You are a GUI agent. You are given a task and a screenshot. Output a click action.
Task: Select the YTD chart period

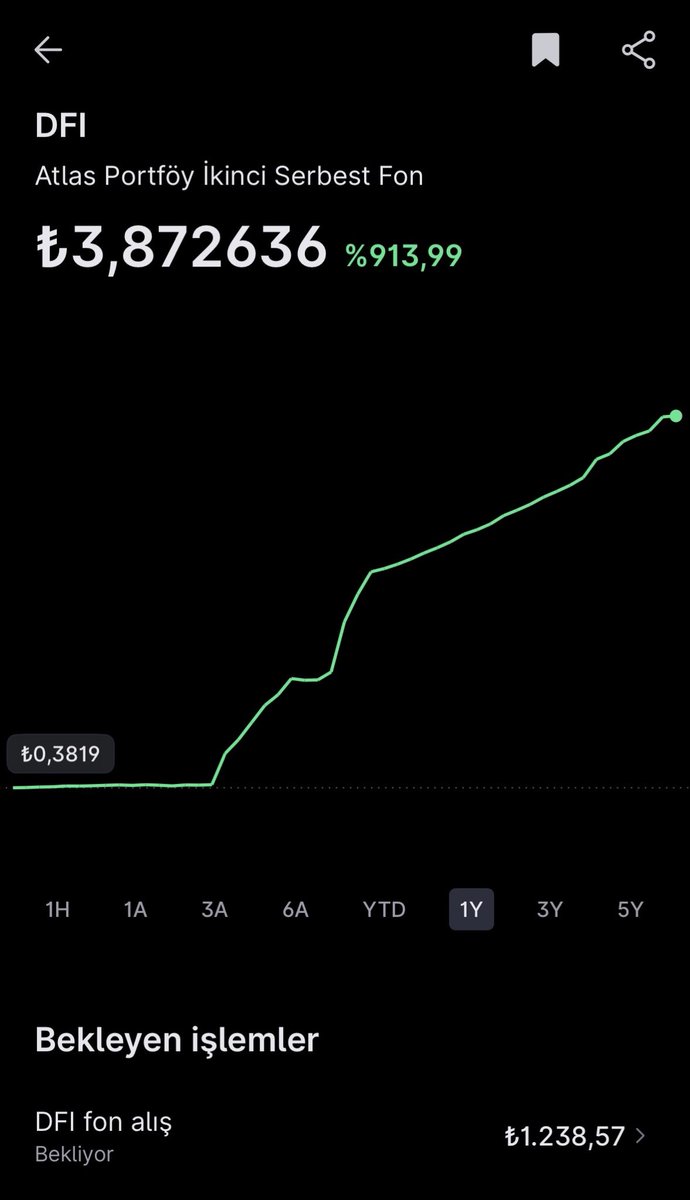(x=384, y=910)
